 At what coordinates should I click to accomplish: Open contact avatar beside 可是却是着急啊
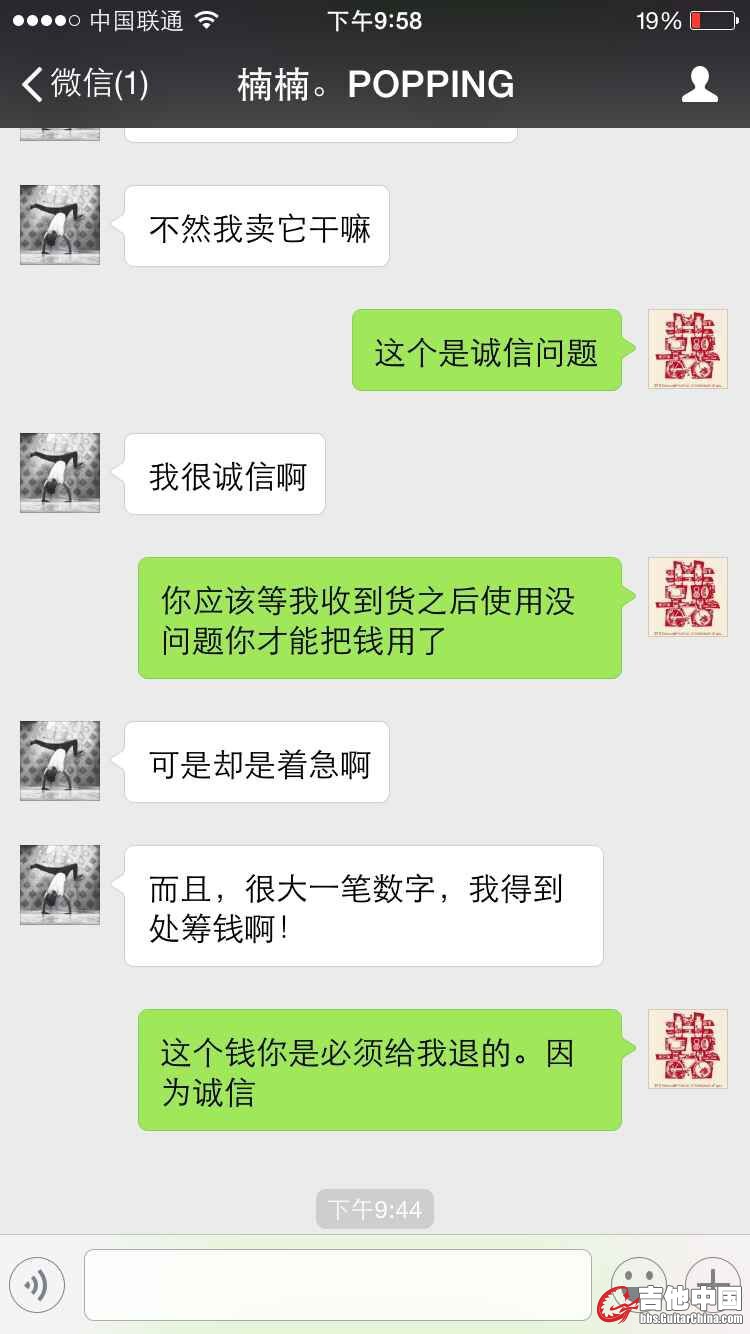click(60, 761)
